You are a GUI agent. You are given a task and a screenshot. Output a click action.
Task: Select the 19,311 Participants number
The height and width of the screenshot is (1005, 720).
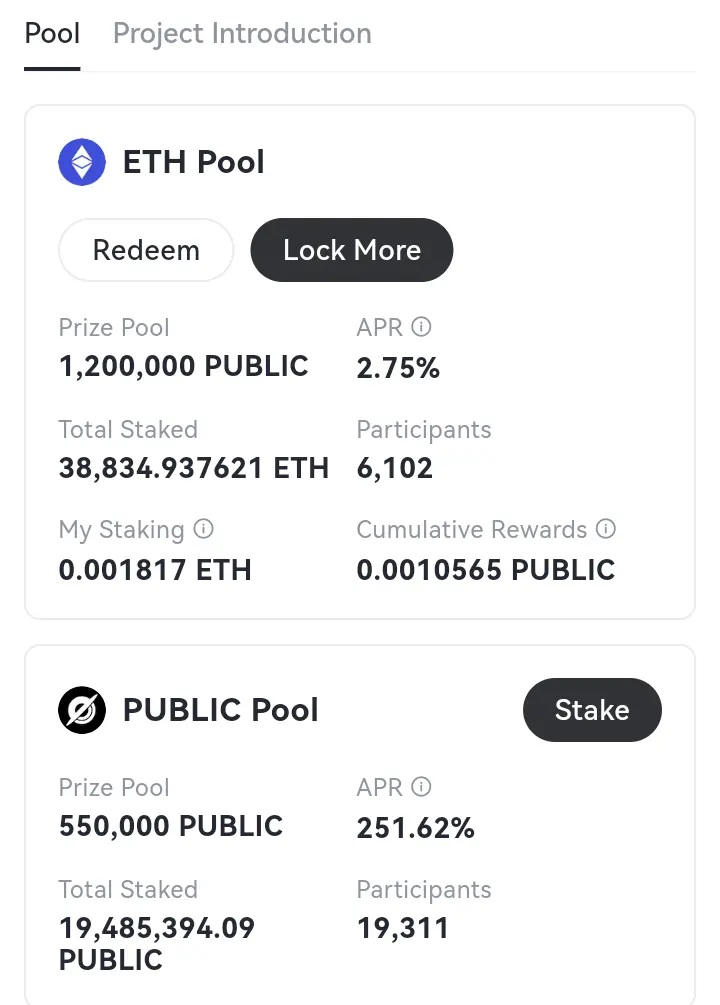pyautogui.click(x=403, y=927)
